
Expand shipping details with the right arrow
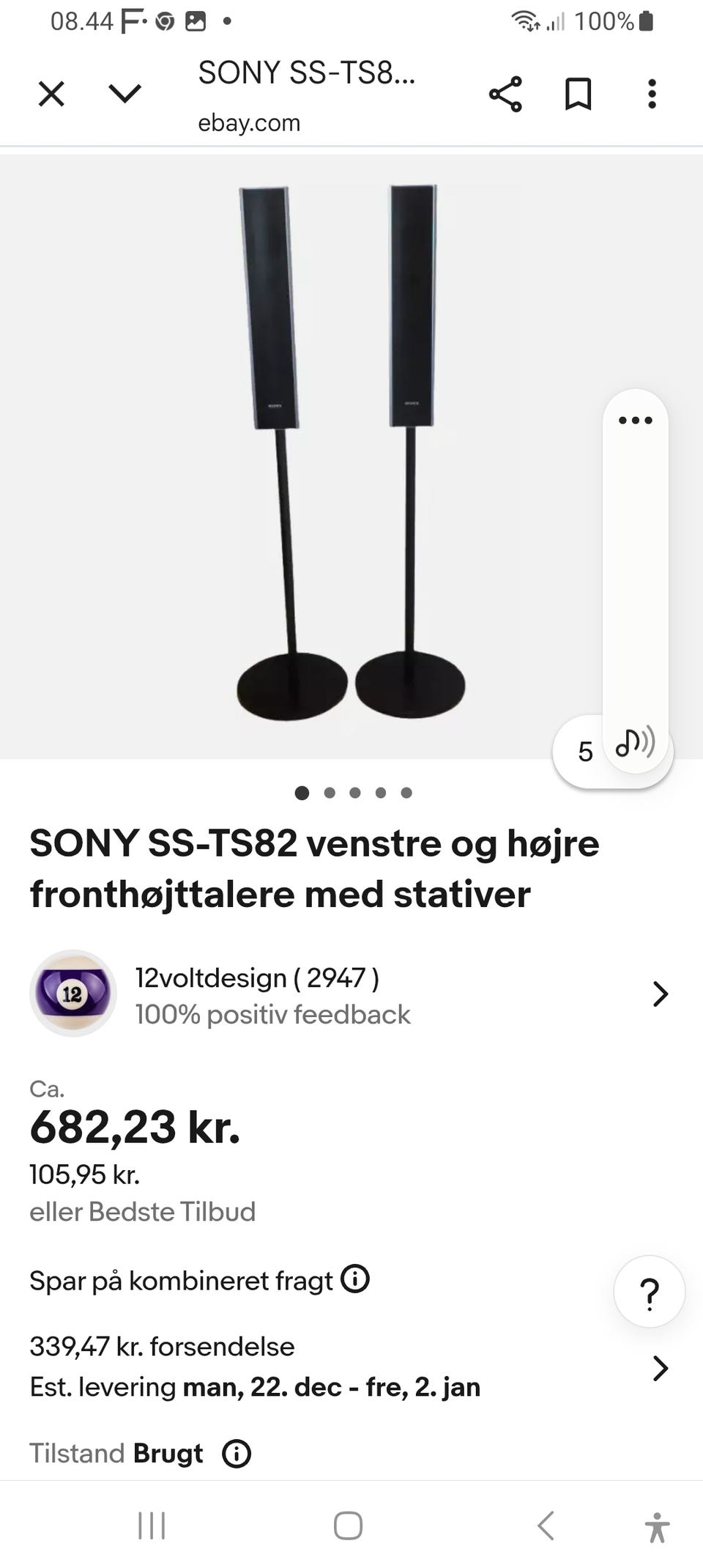(661, 1368)
